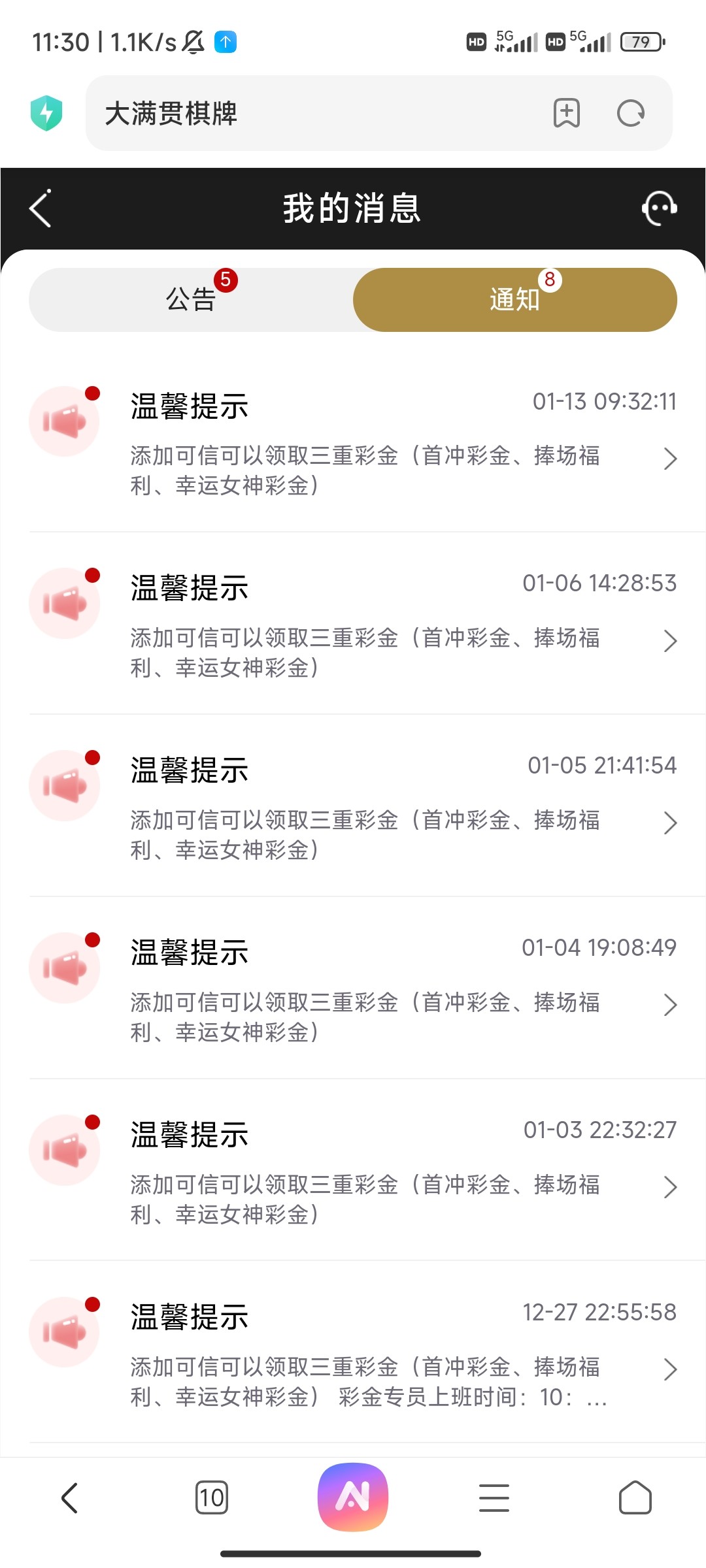706x1568 pixels.
Task: Open the menu icon in bottom navigation
Action: (494, 1497)
